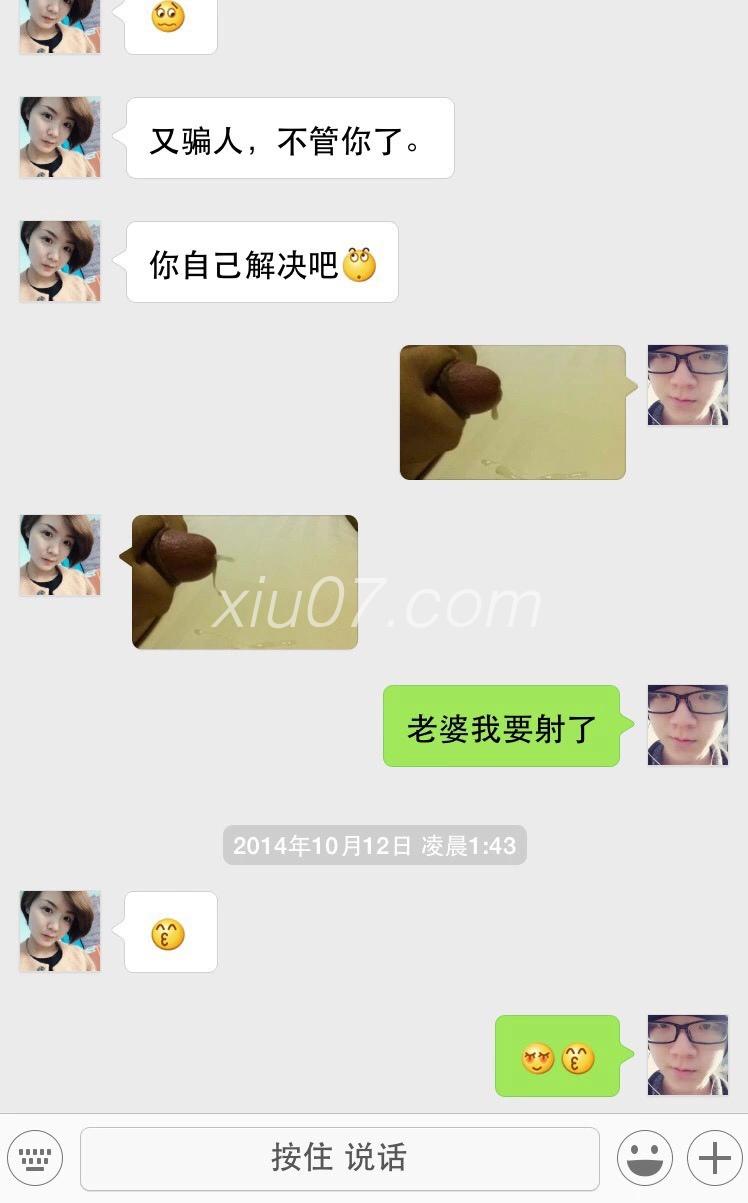Open sender's avatar beside 又骗人，不管你了

(60, 138)
